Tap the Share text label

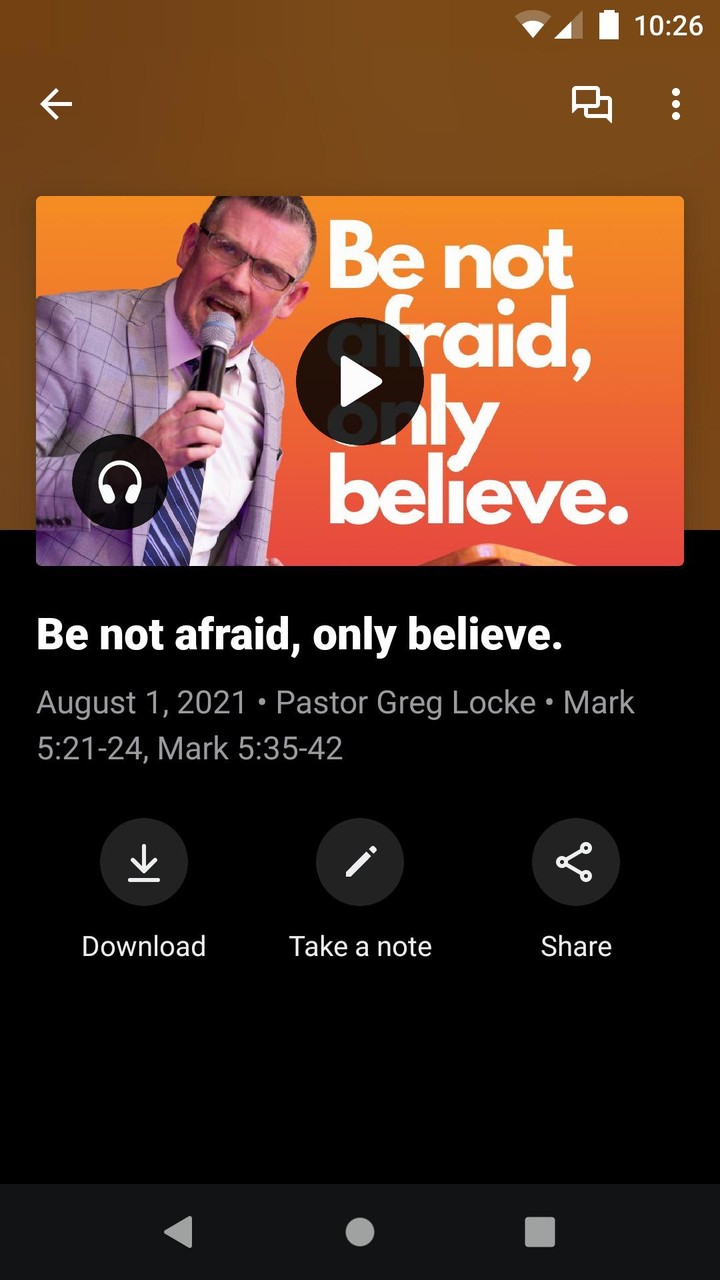pos(576,946)
